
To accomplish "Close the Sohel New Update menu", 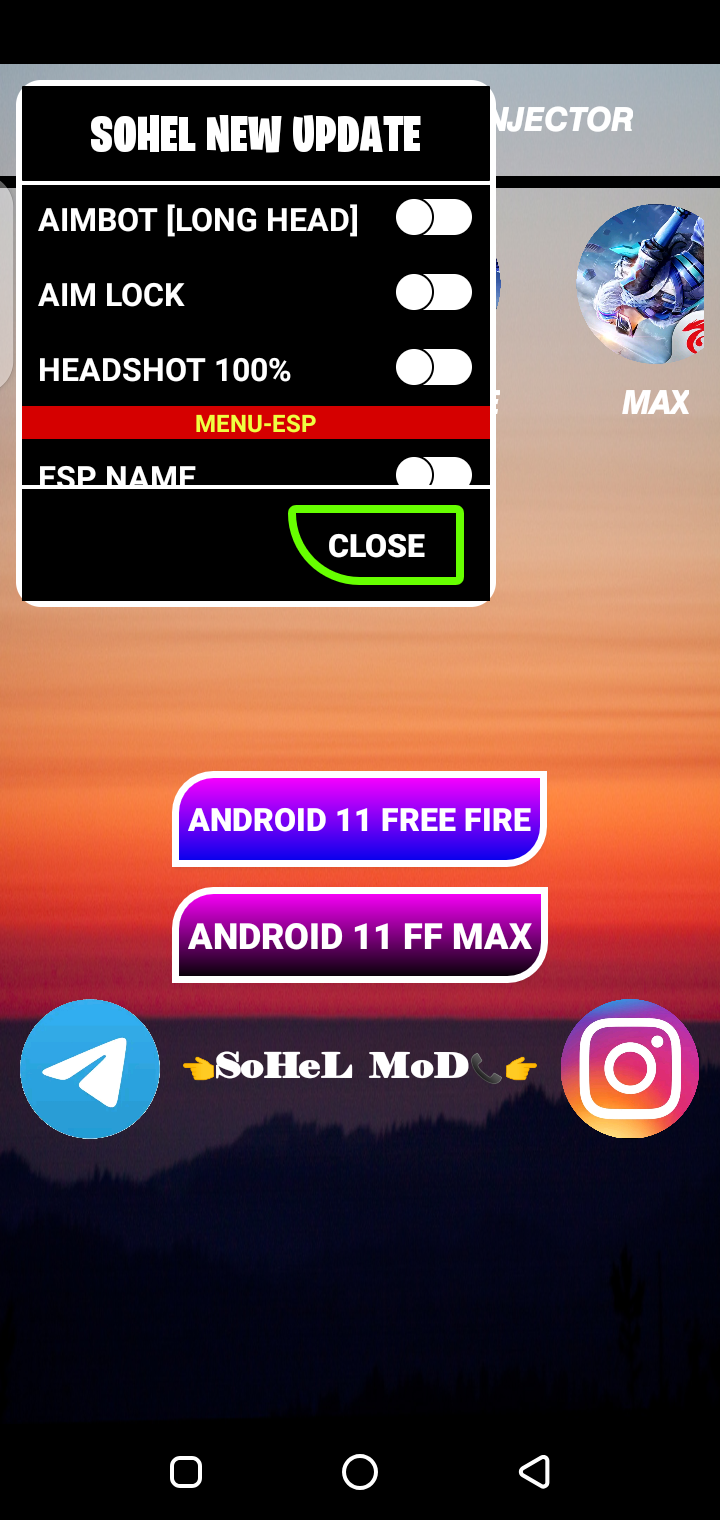I will click(x=377, y=545).
